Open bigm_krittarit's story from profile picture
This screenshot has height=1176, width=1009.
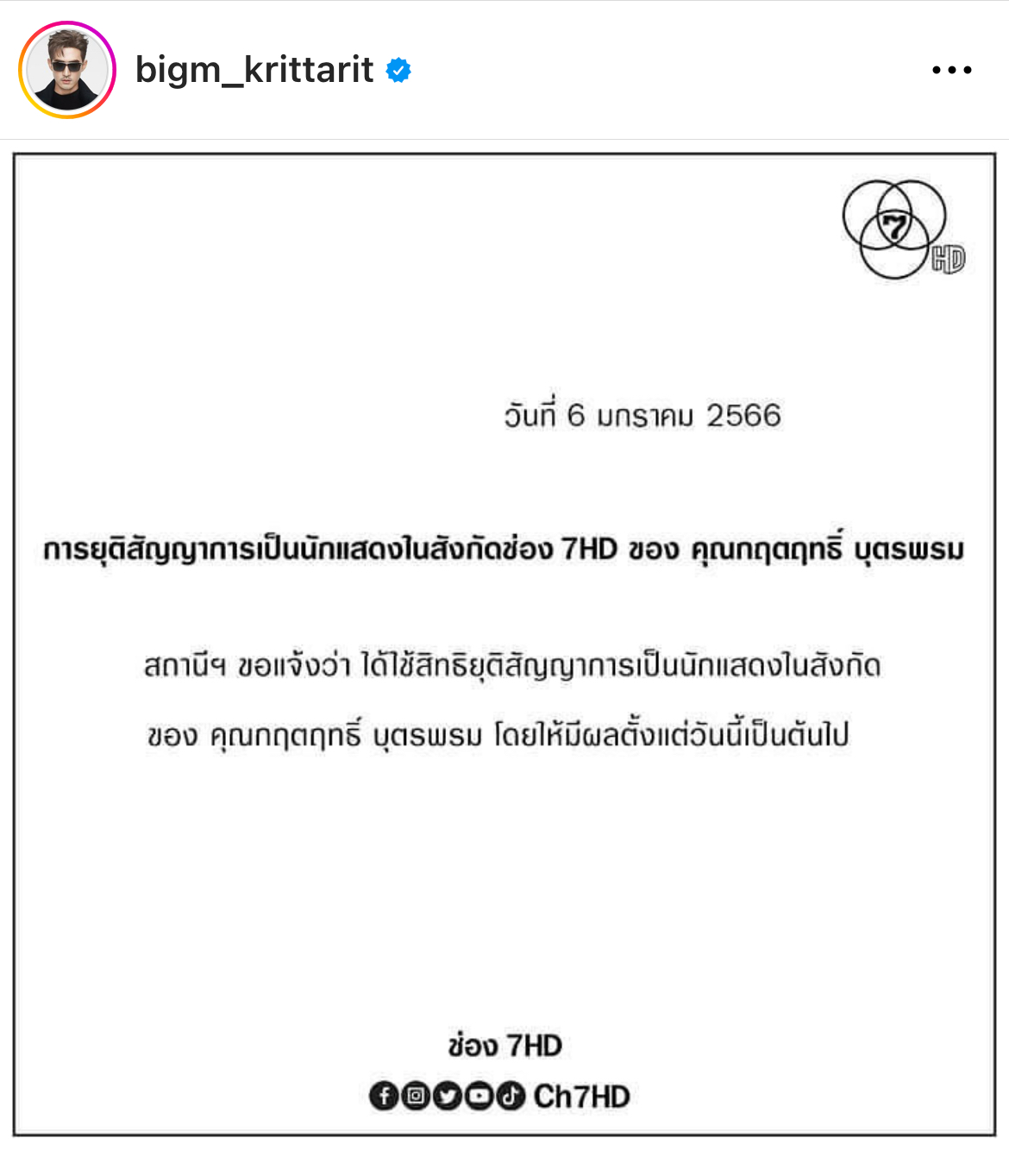pos(67,70)
